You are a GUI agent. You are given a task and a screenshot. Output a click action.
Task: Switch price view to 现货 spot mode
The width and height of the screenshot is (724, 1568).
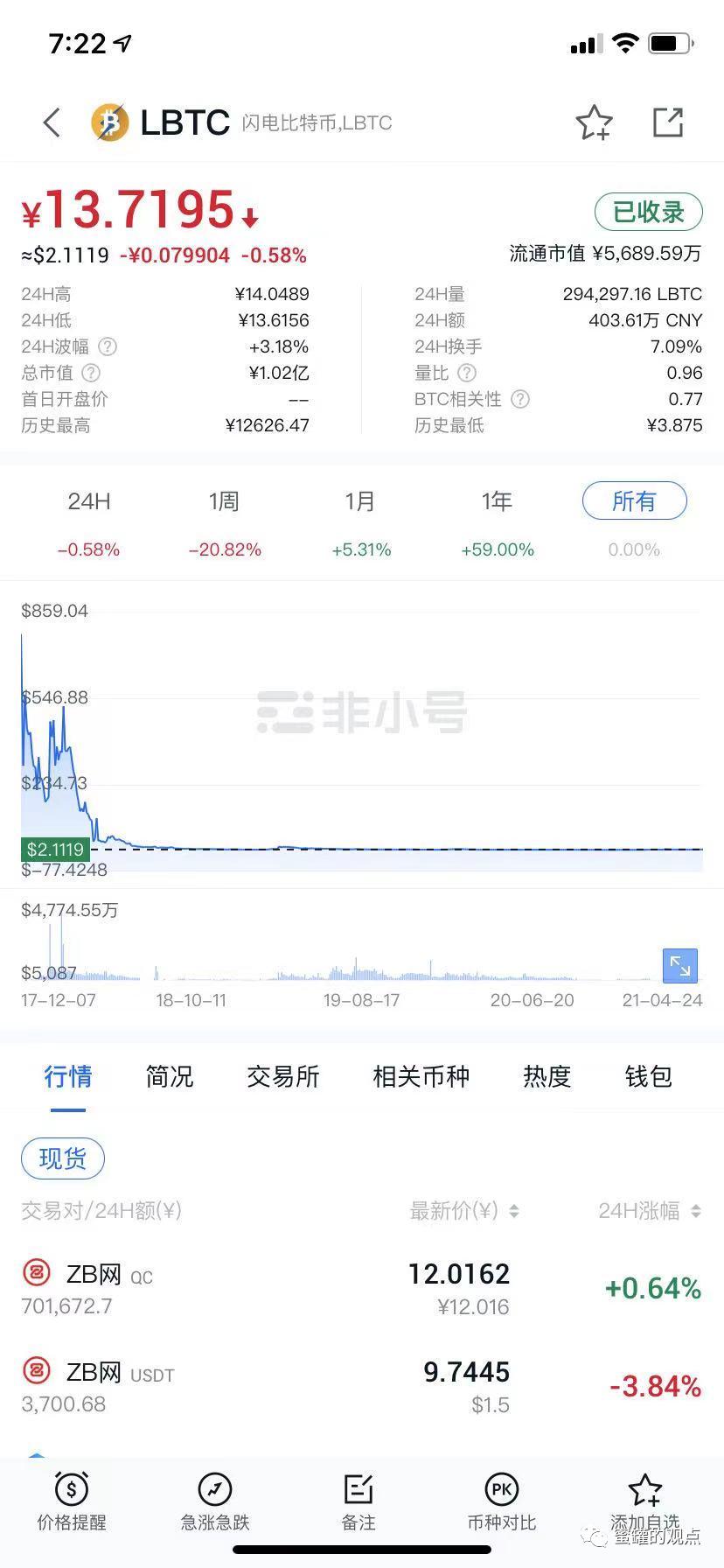click(62, 1158)
